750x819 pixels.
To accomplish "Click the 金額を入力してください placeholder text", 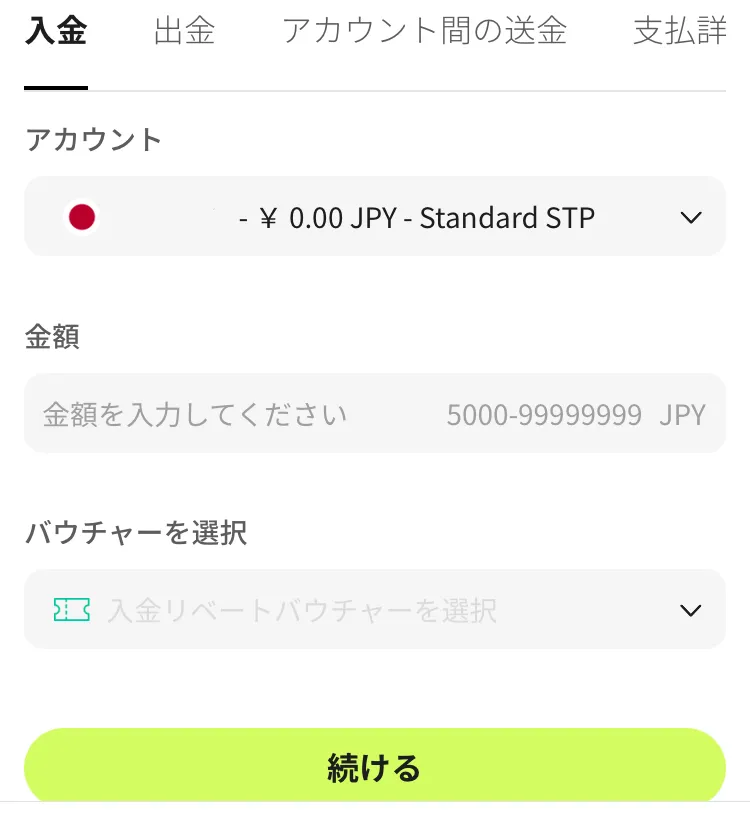I will (x=195, y=414).
